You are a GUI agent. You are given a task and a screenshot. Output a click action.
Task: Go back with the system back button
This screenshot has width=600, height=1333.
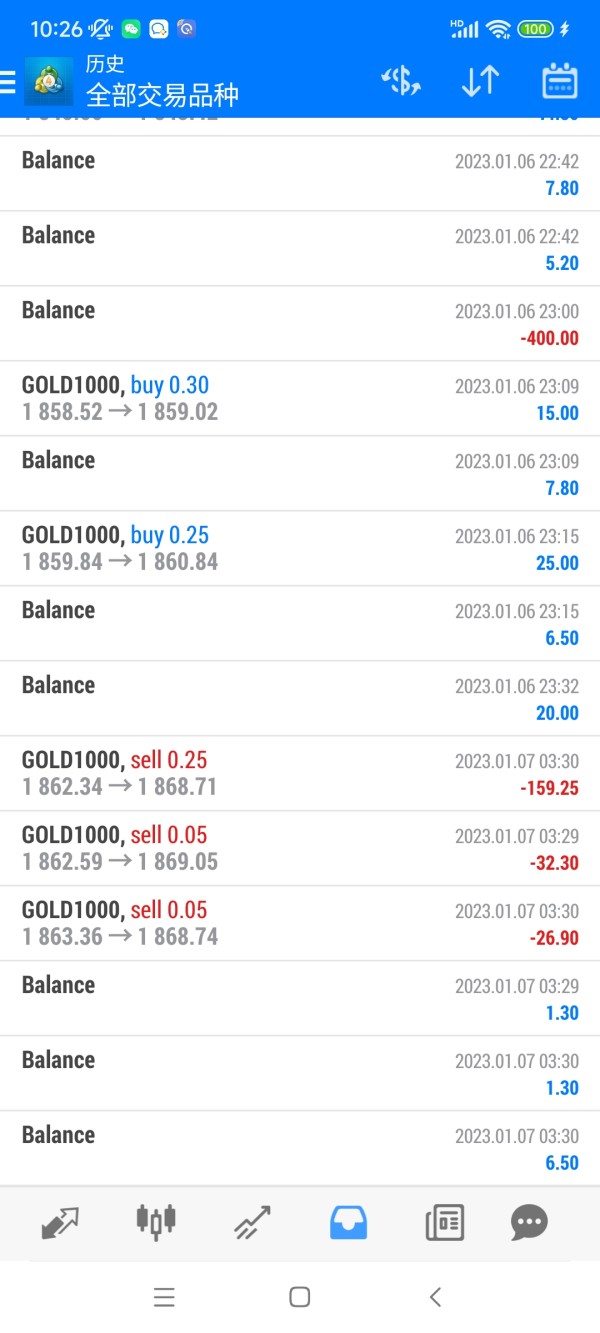tap(435, 1297)
